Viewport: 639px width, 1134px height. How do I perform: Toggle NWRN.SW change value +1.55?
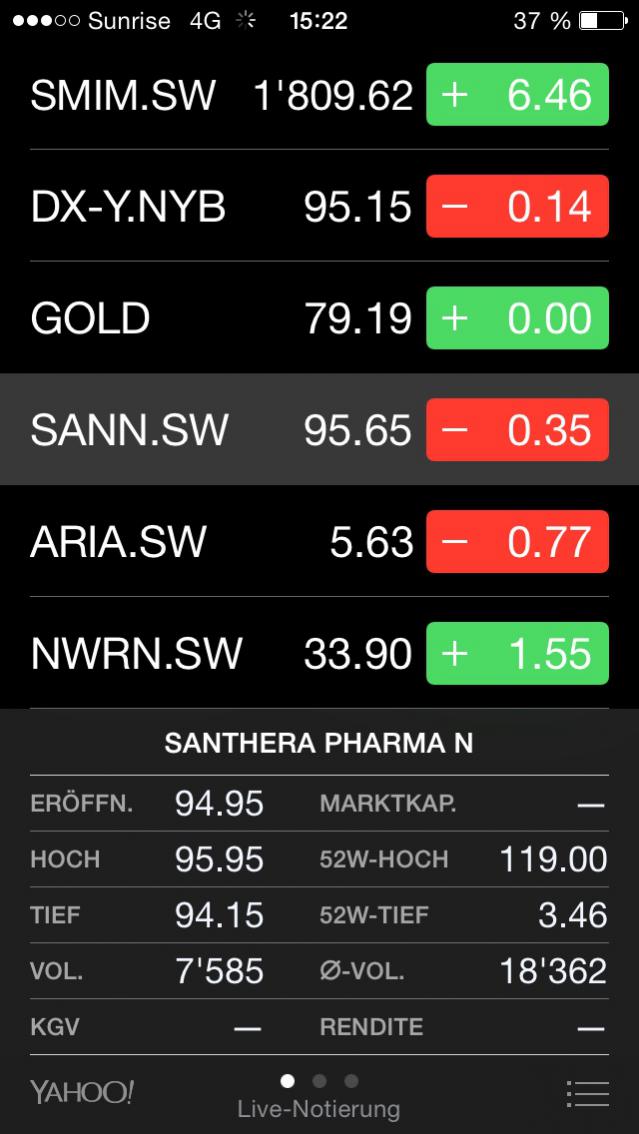coord(517,654)
